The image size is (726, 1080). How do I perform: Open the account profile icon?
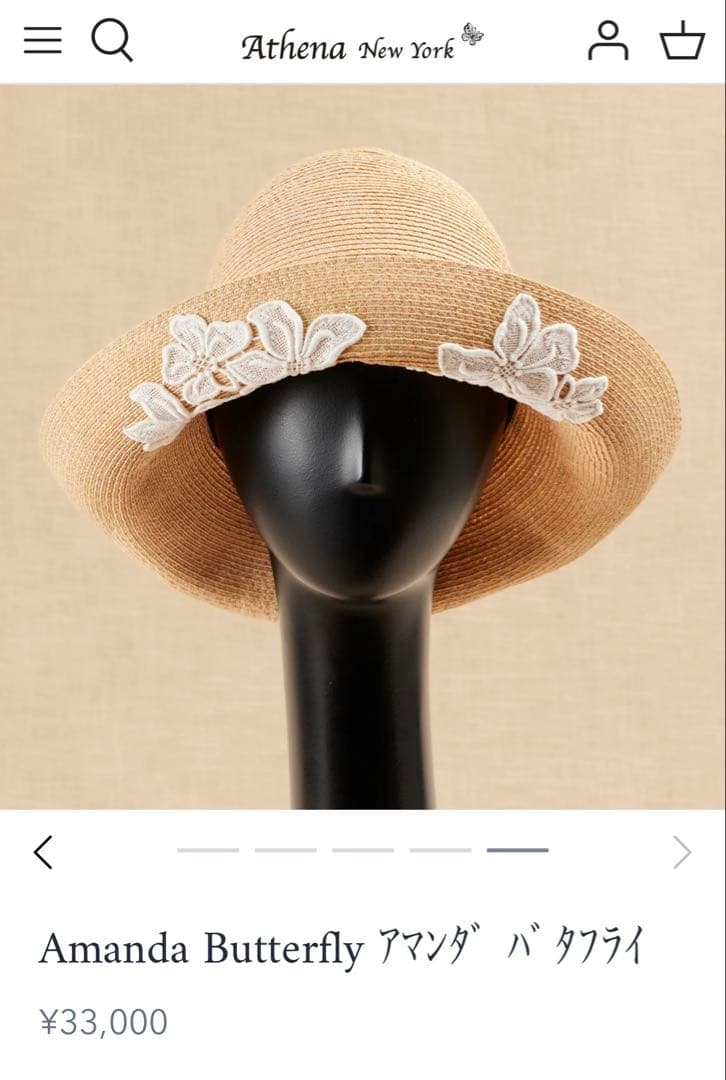pos(607,41)
